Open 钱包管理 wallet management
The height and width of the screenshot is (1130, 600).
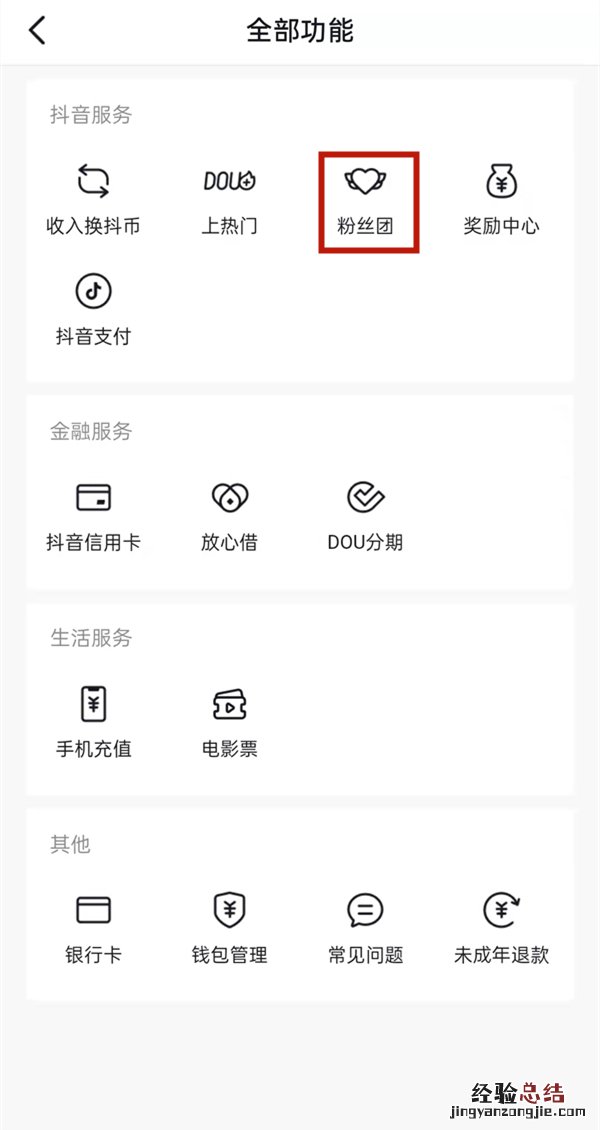[x=229, y=928]
